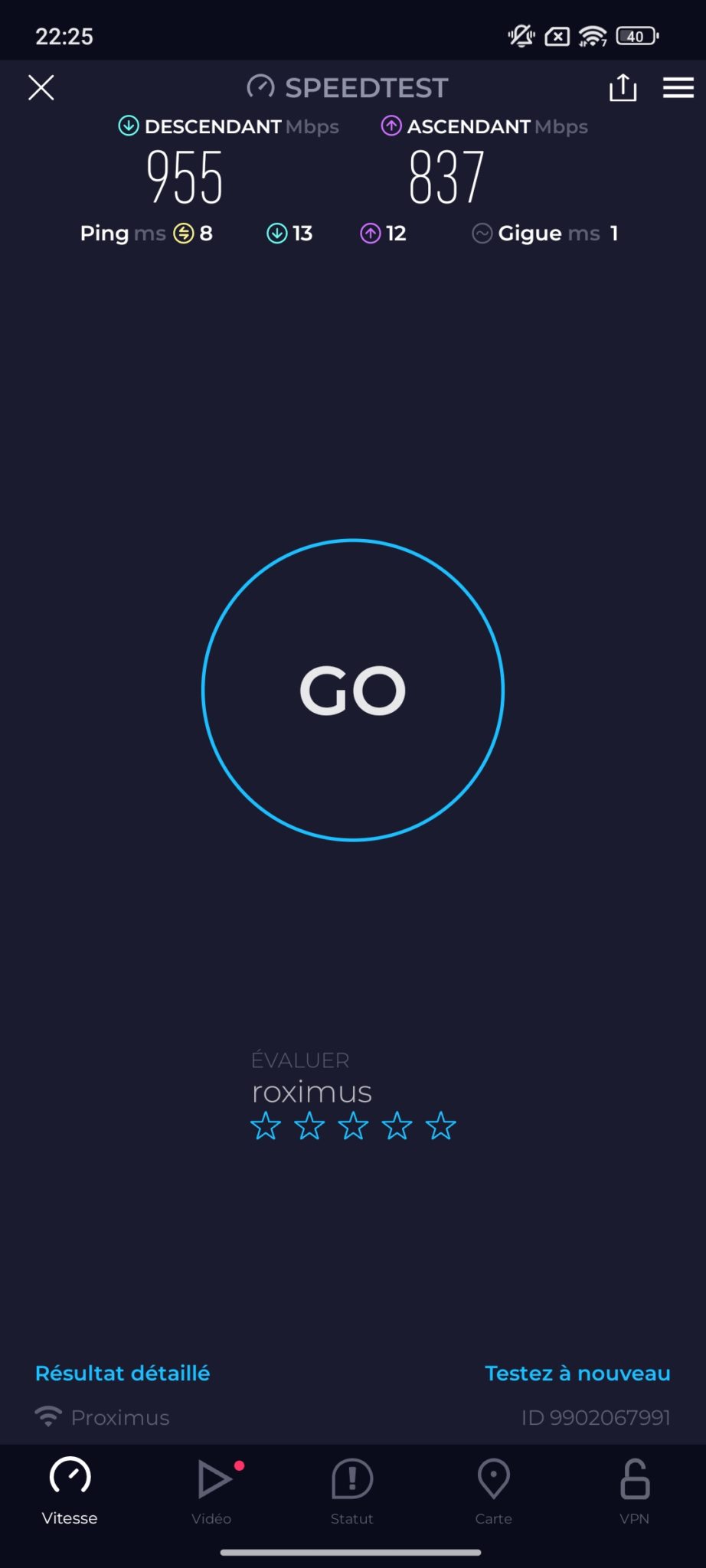Switch to the Vitesse tab
706x1568 pixels.
(x=70, y=1491)
